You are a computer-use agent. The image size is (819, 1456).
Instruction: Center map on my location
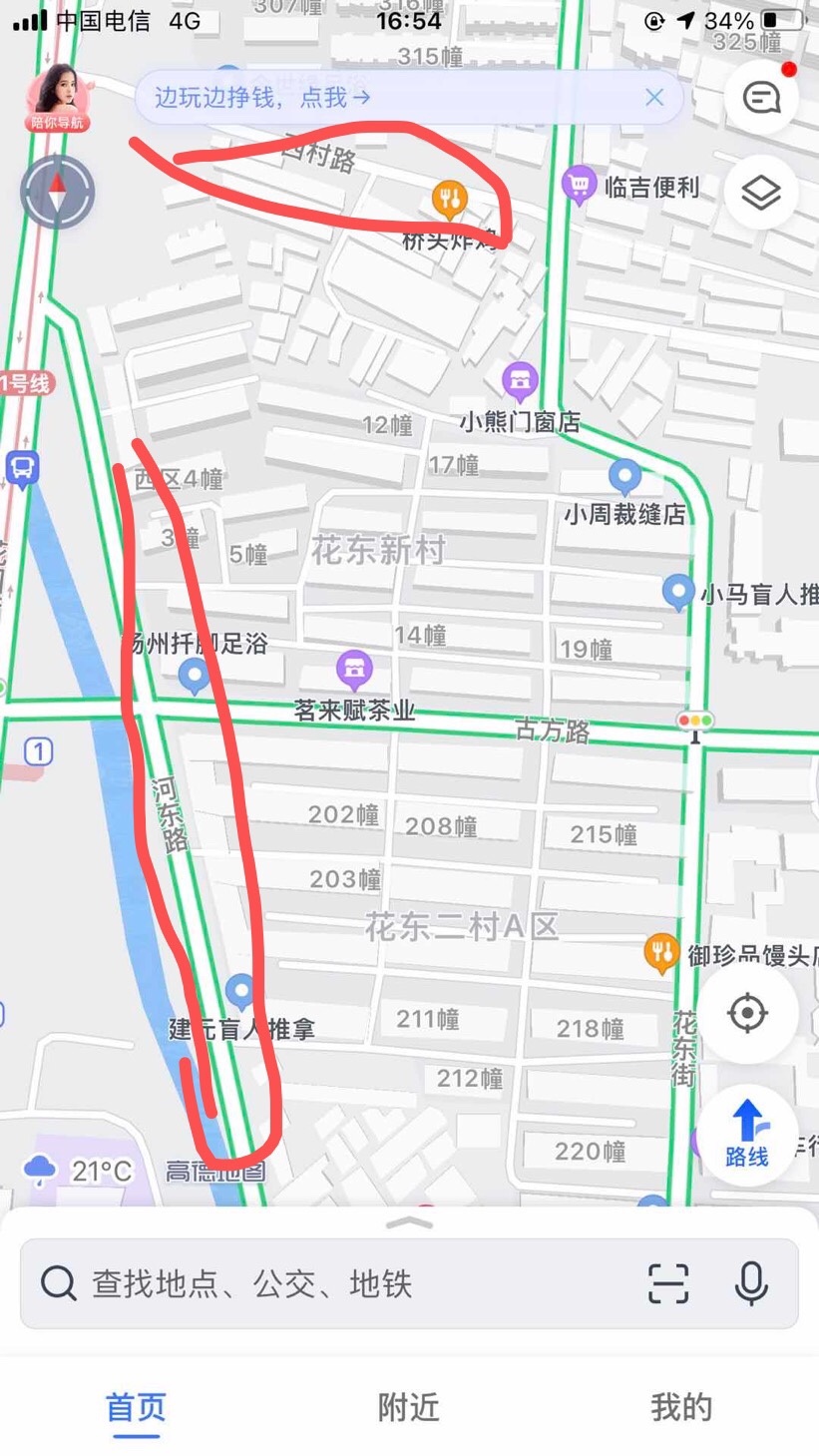pyautogui.click(x=746, y=1014)
